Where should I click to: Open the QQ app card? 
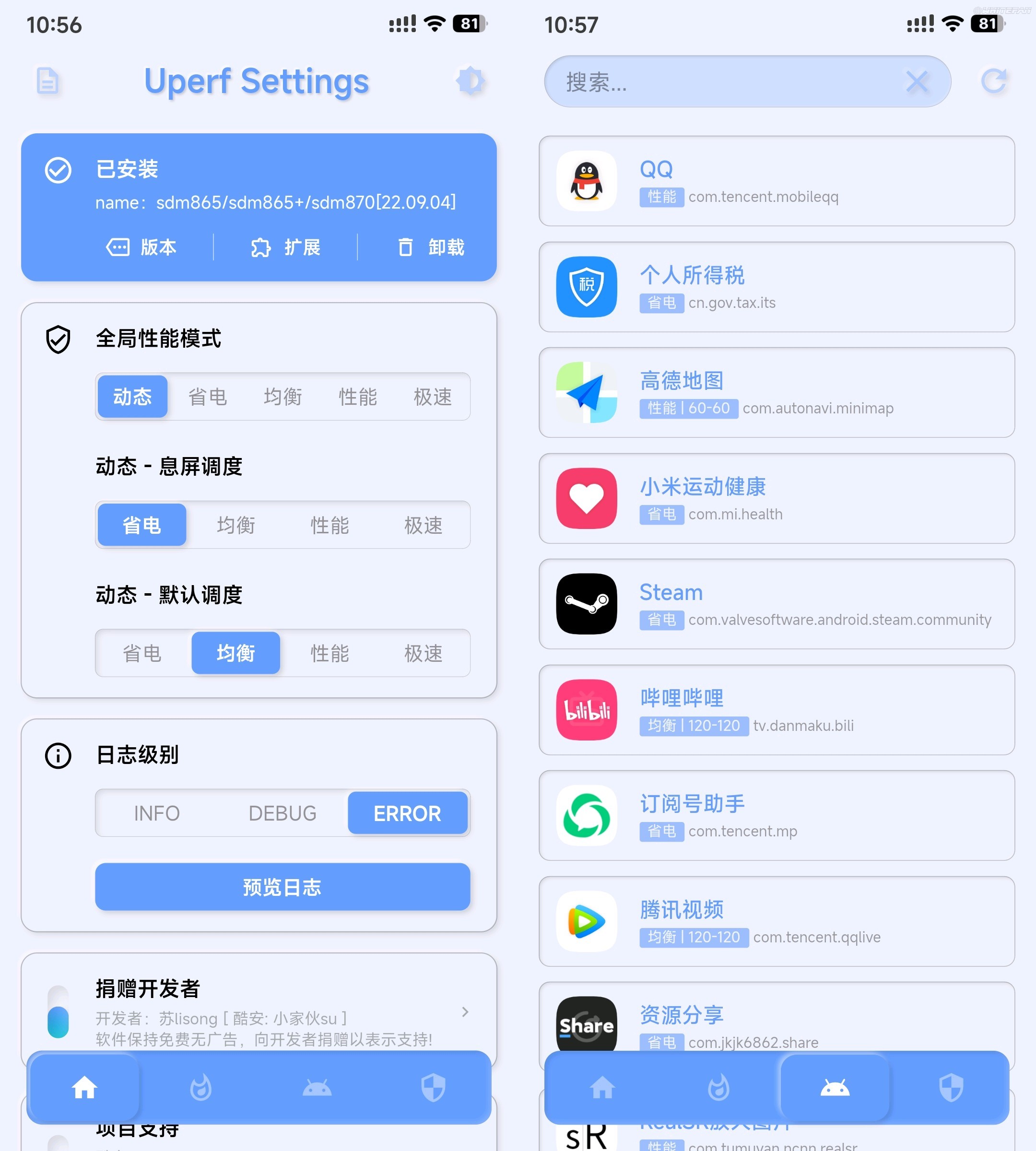(777, 181)
